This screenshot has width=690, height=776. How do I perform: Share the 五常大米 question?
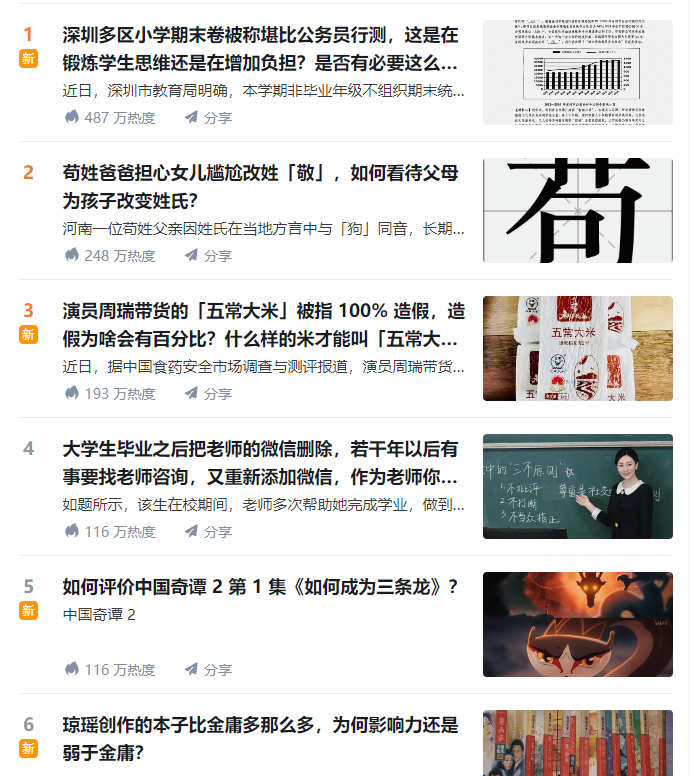click(208, 393)
